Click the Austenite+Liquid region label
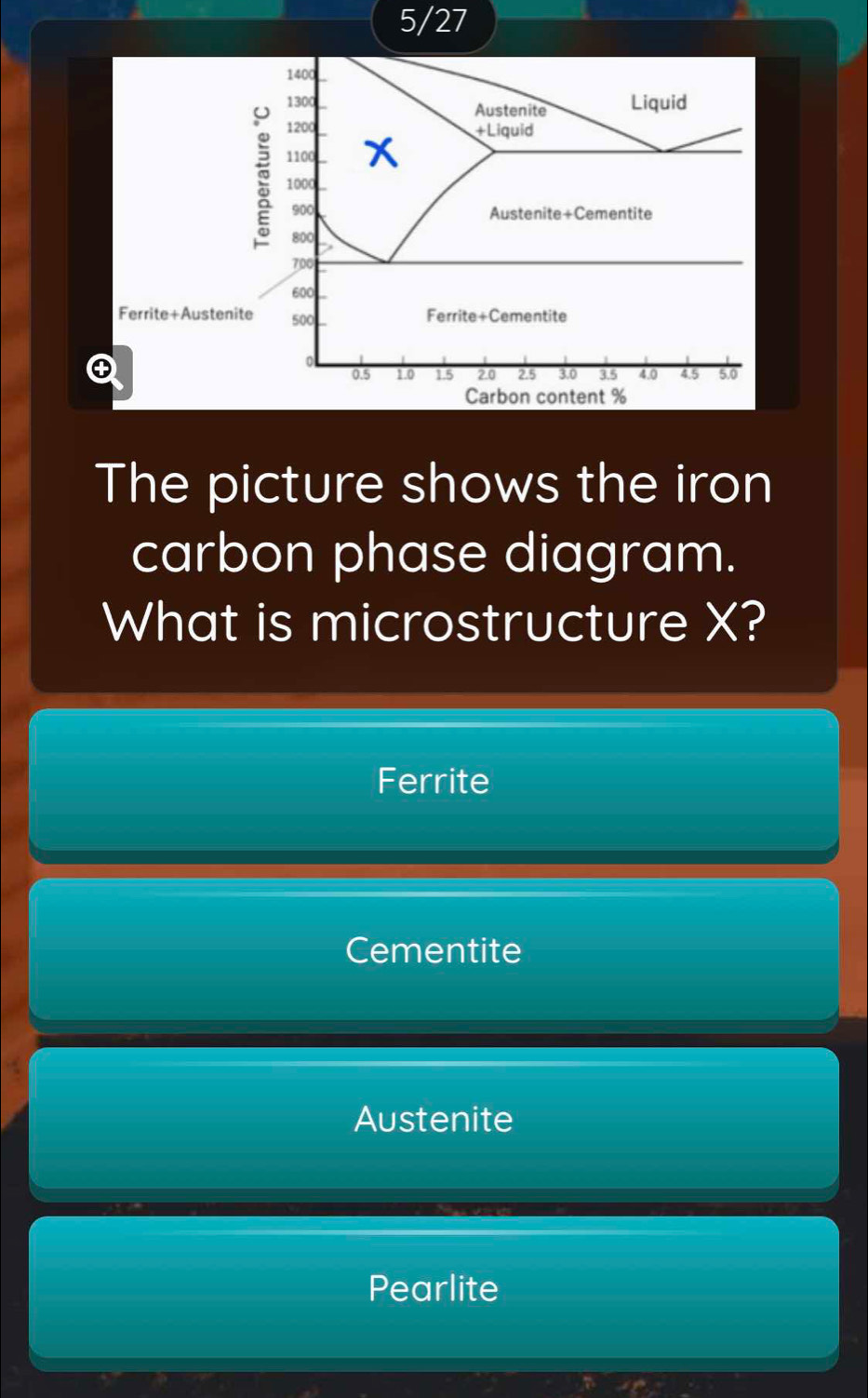The height and width of the screenshot is (1398, 868). click(508, 120)
